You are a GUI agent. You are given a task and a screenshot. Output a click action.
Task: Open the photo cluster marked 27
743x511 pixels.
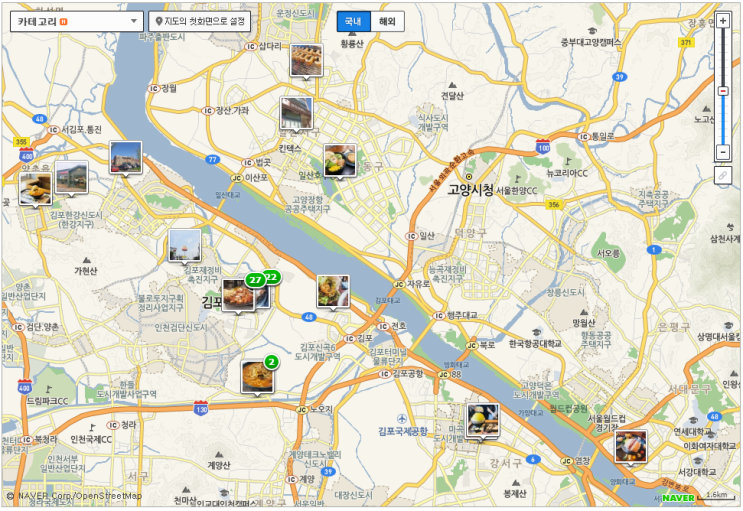coord(238,294)
